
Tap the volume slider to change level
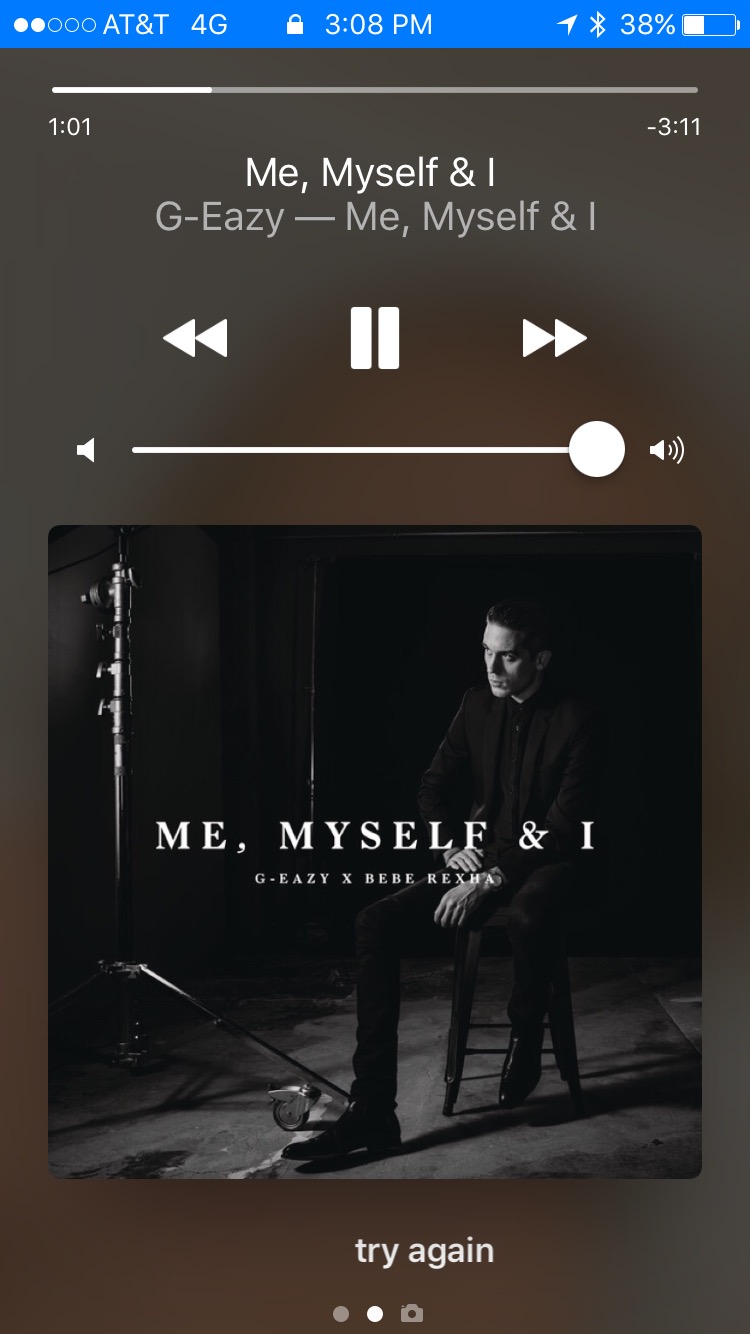coord(378,450)
